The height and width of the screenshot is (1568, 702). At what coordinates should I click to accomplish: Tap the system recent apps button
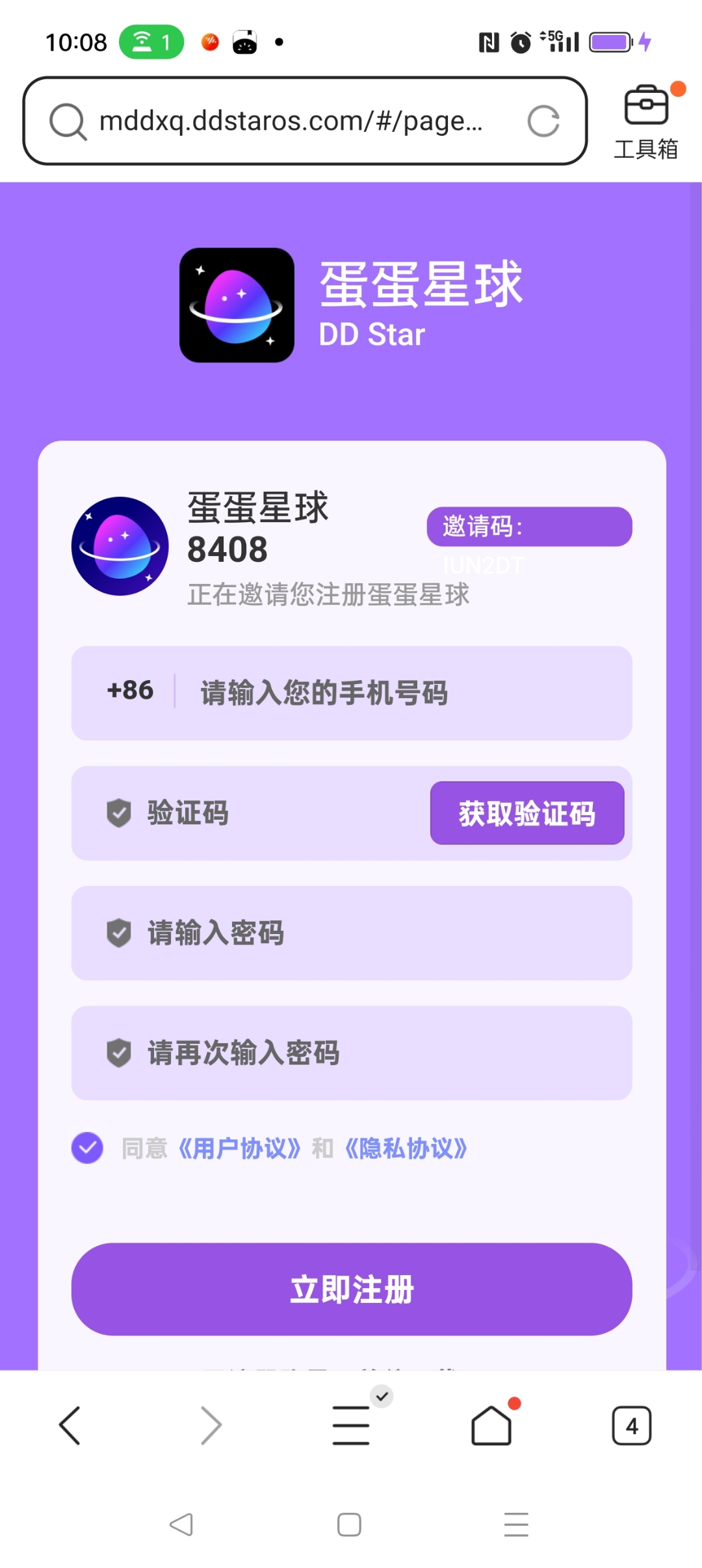click(x=516, y=1524)
